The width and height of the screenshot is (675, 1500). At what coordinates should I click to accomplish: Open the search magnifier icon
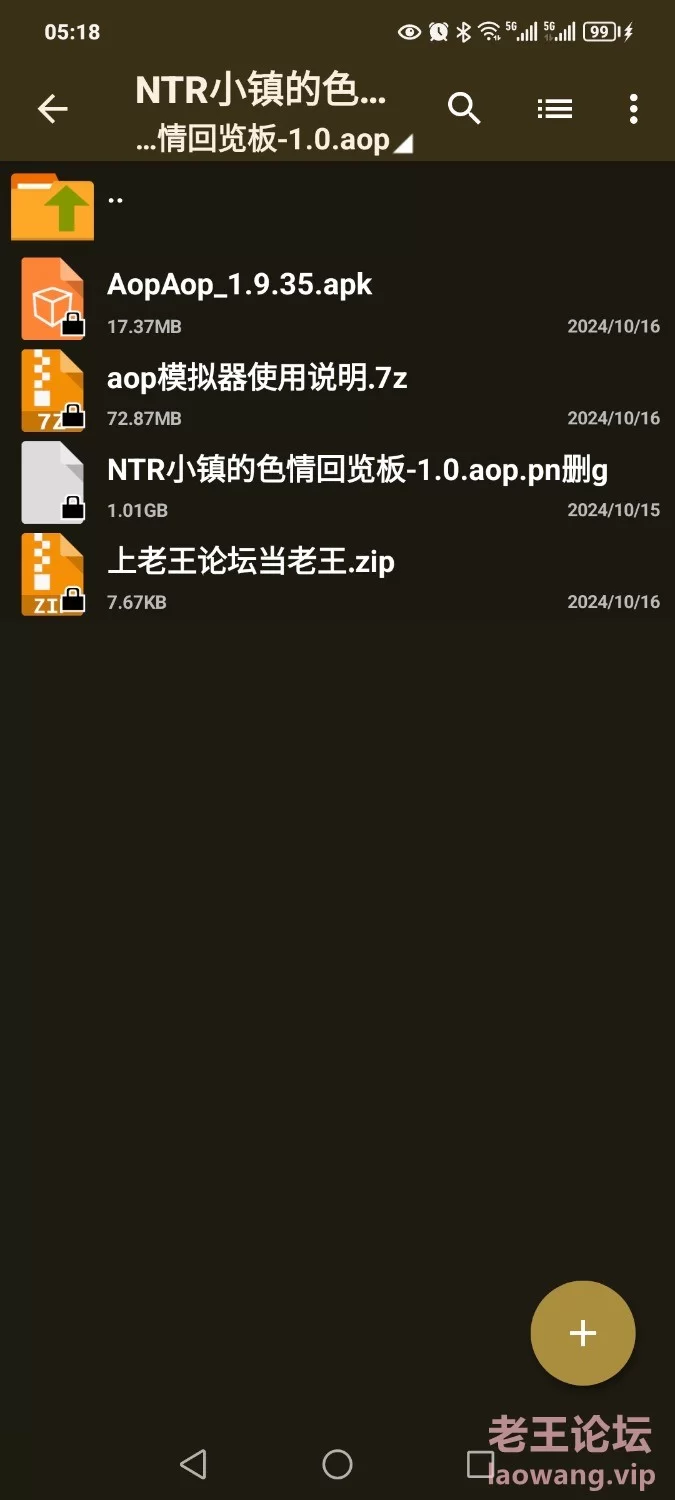464,108
